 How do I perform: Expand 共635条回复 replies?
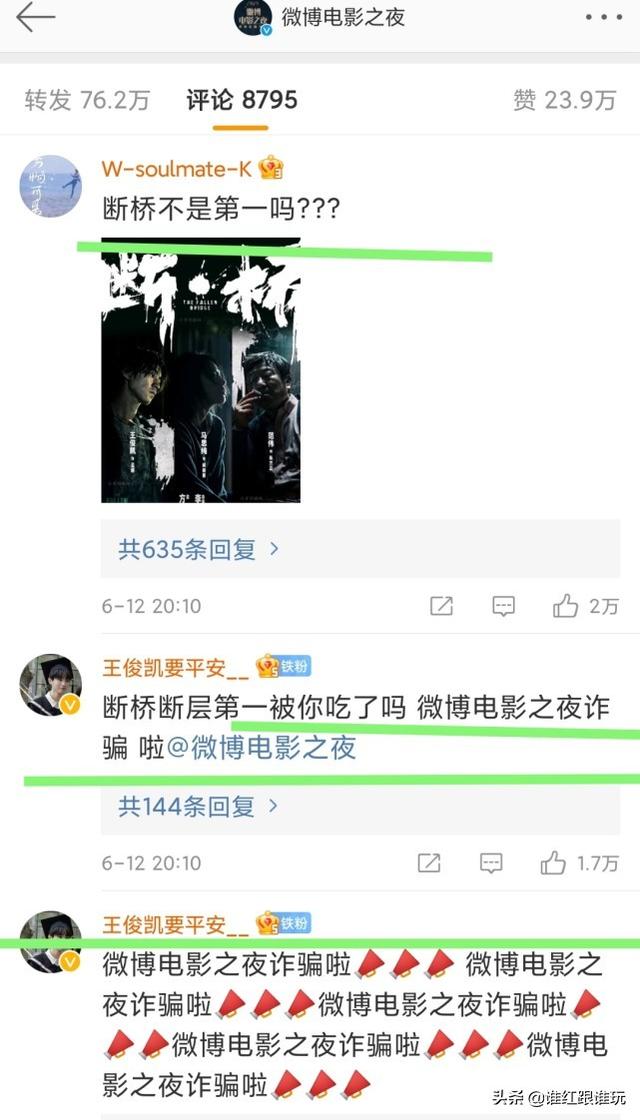199,549
